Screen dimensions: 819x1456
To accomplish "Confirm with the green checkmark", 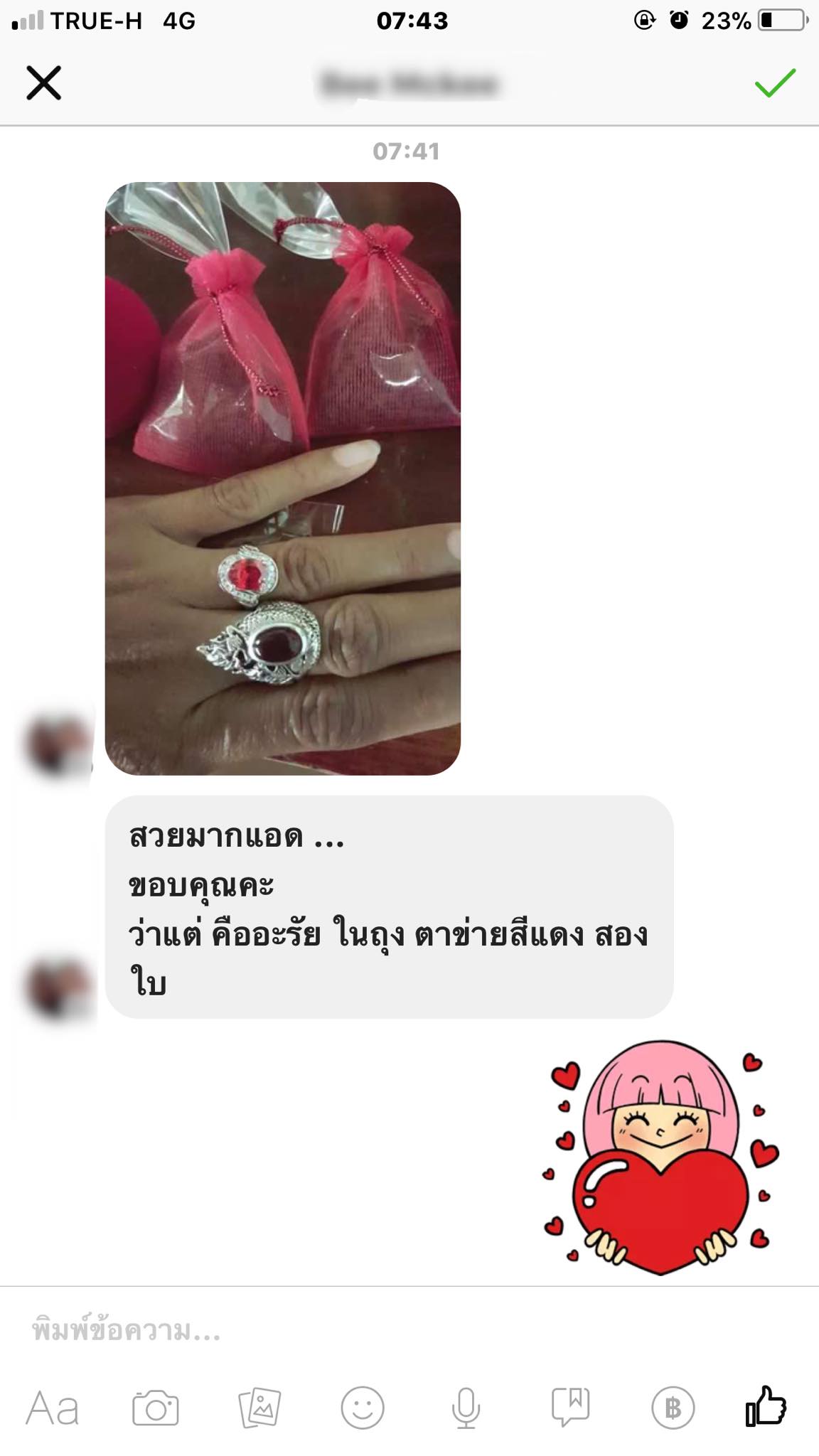I will coord(774,83).
